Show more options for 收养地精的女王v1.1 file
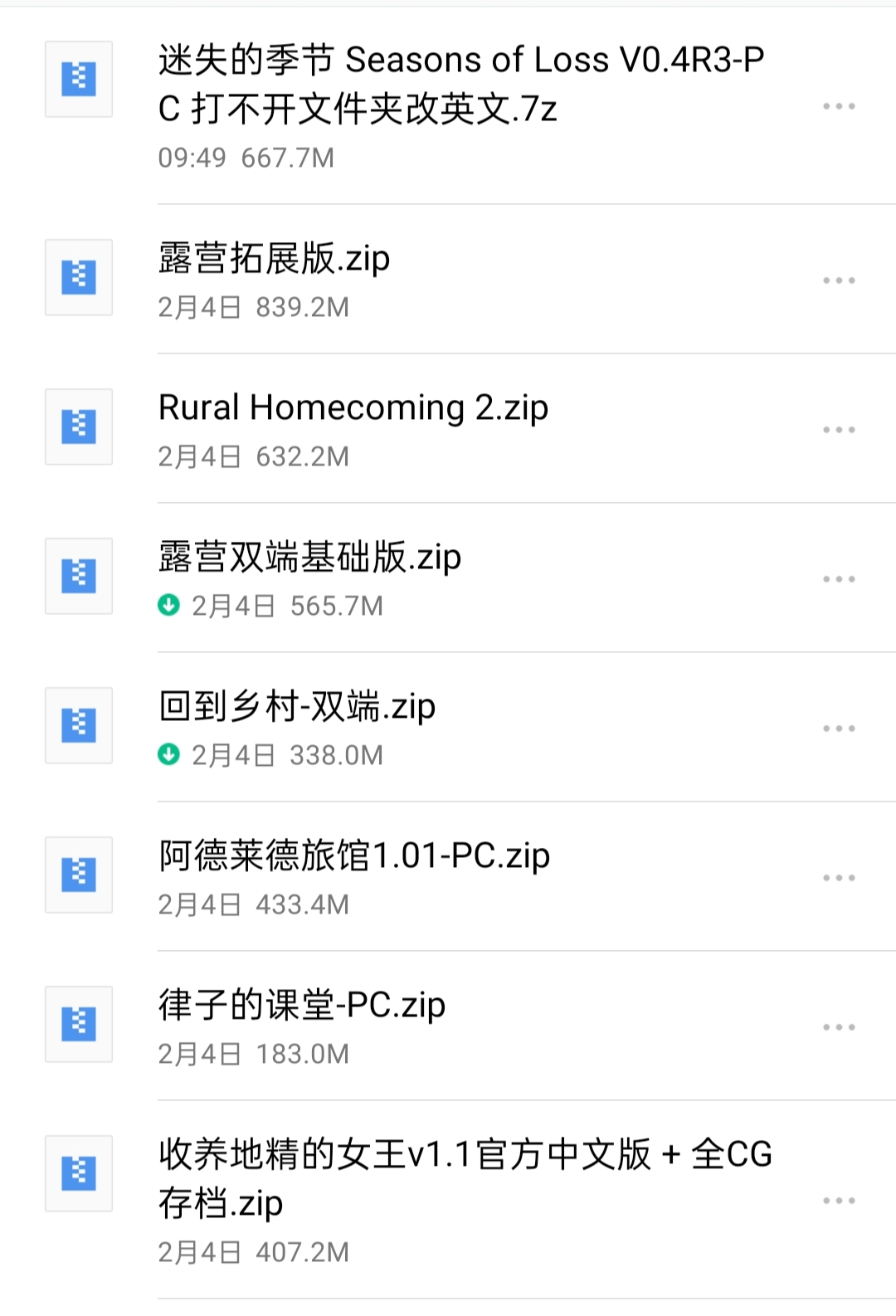Viewport: 896px width, 1316px height. (839, 1201)
